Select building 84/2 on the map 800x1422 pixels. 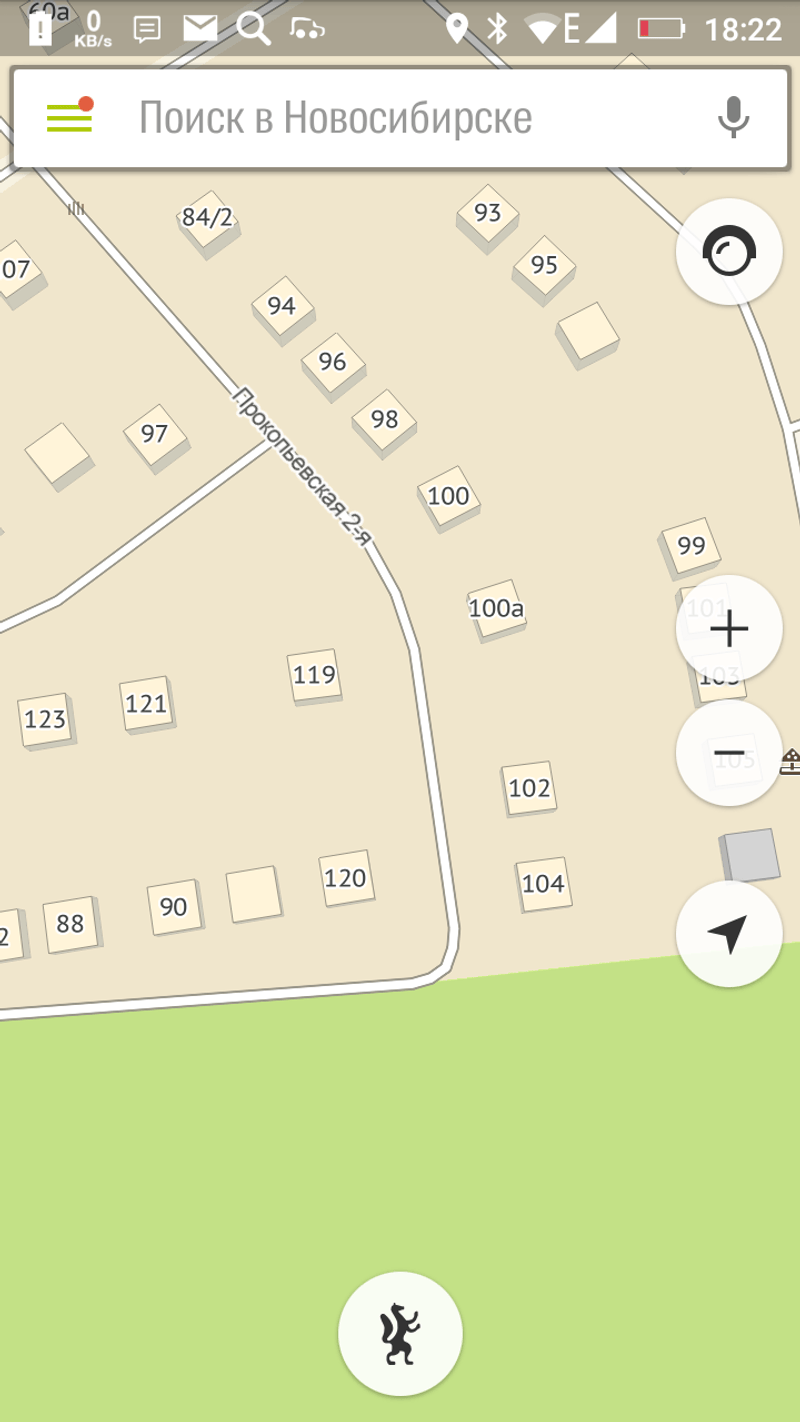pos(207,218)
